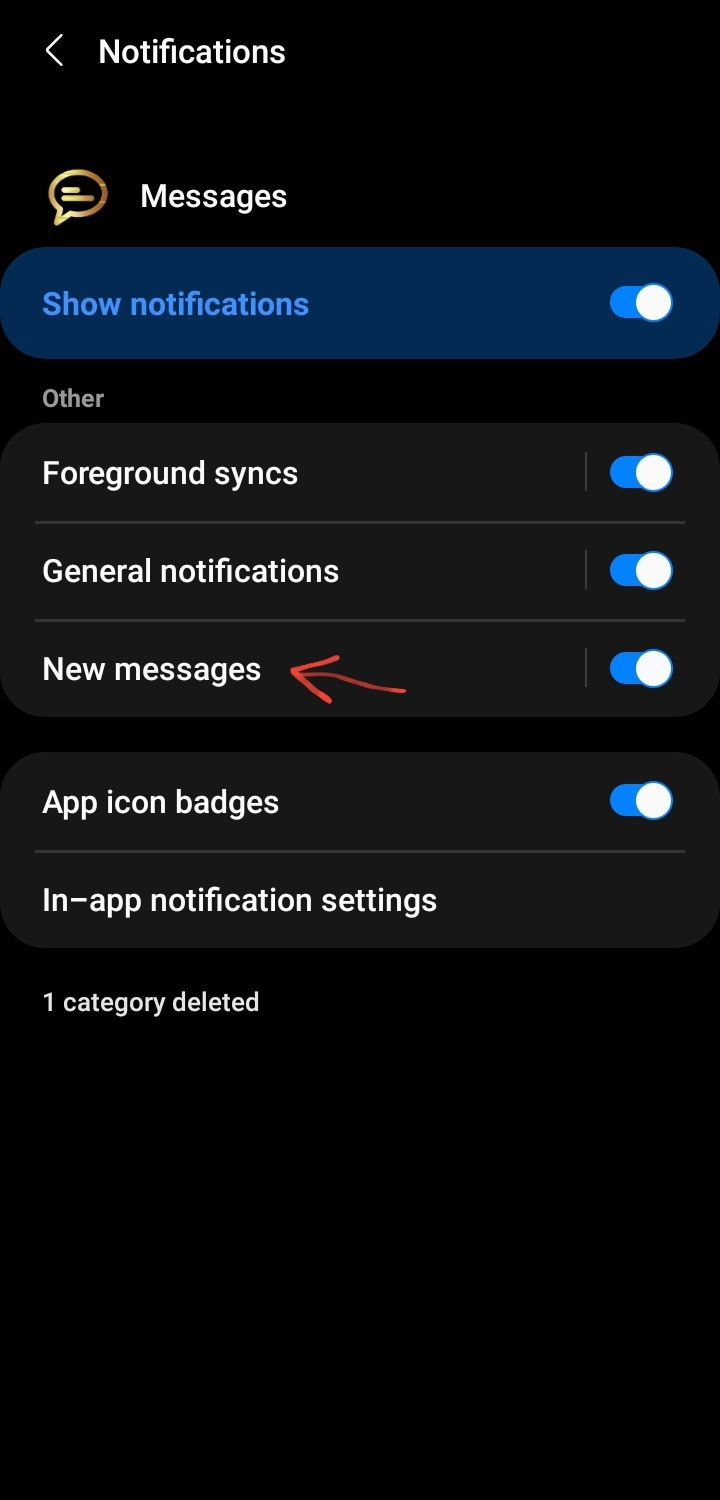Switch off General notifications toggle
This screenshot has height=1500, width=720.
641,571
